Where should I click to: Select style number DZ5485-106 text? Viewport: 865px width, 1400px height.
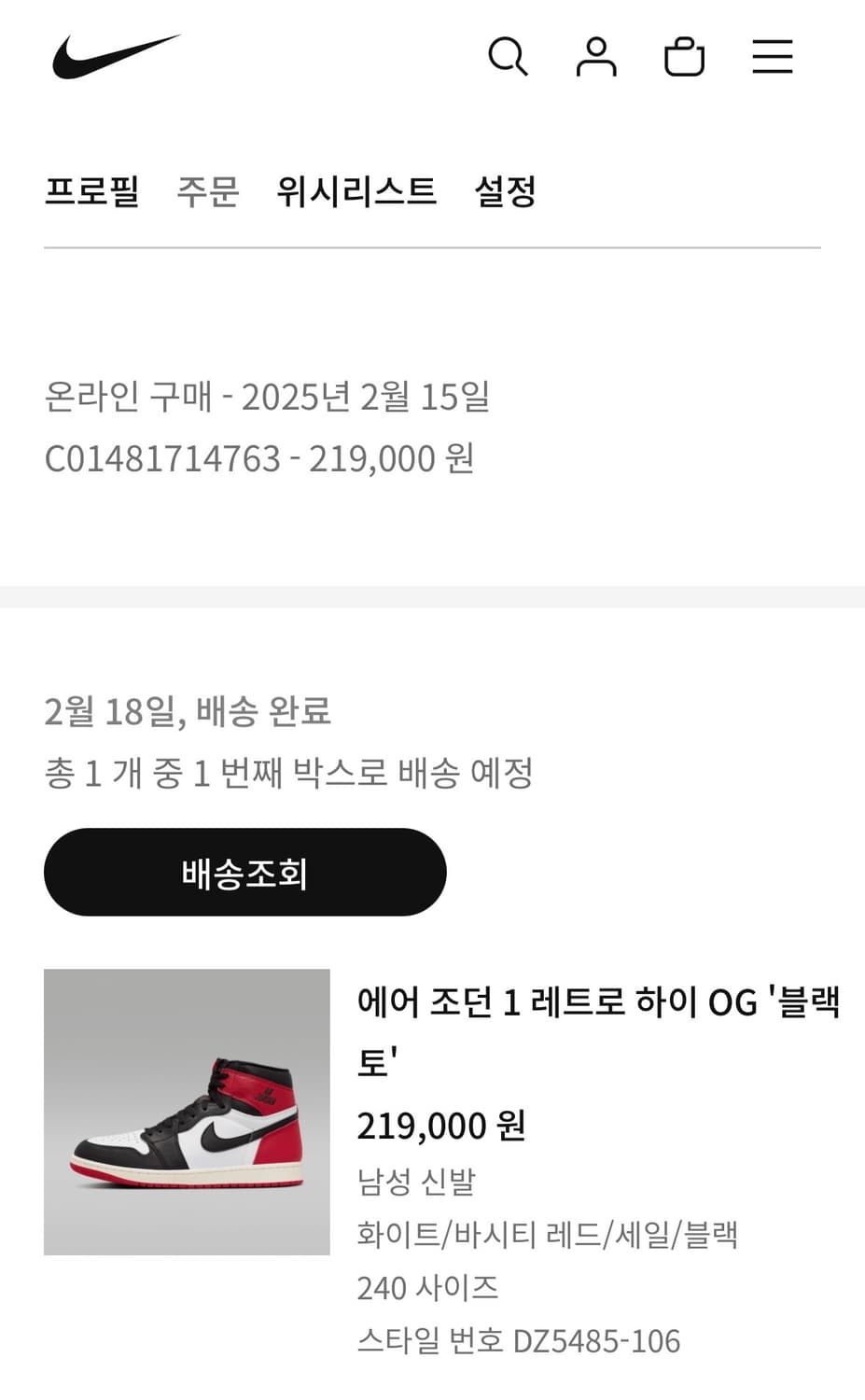[x=519, y=1341]
